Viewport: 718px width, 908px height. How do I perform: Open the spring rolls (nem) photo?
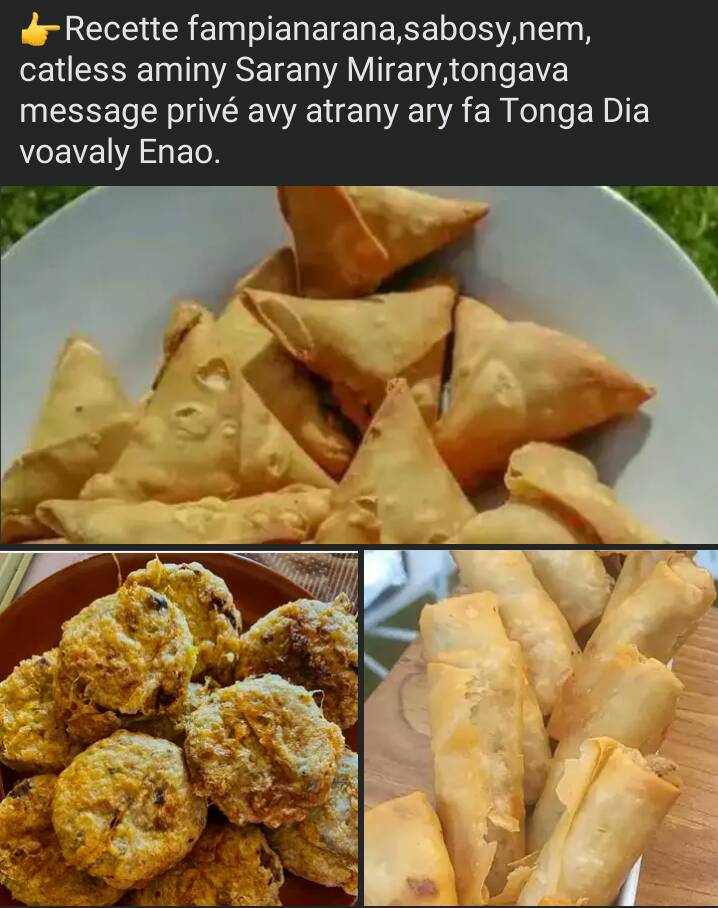pos(540,727)
